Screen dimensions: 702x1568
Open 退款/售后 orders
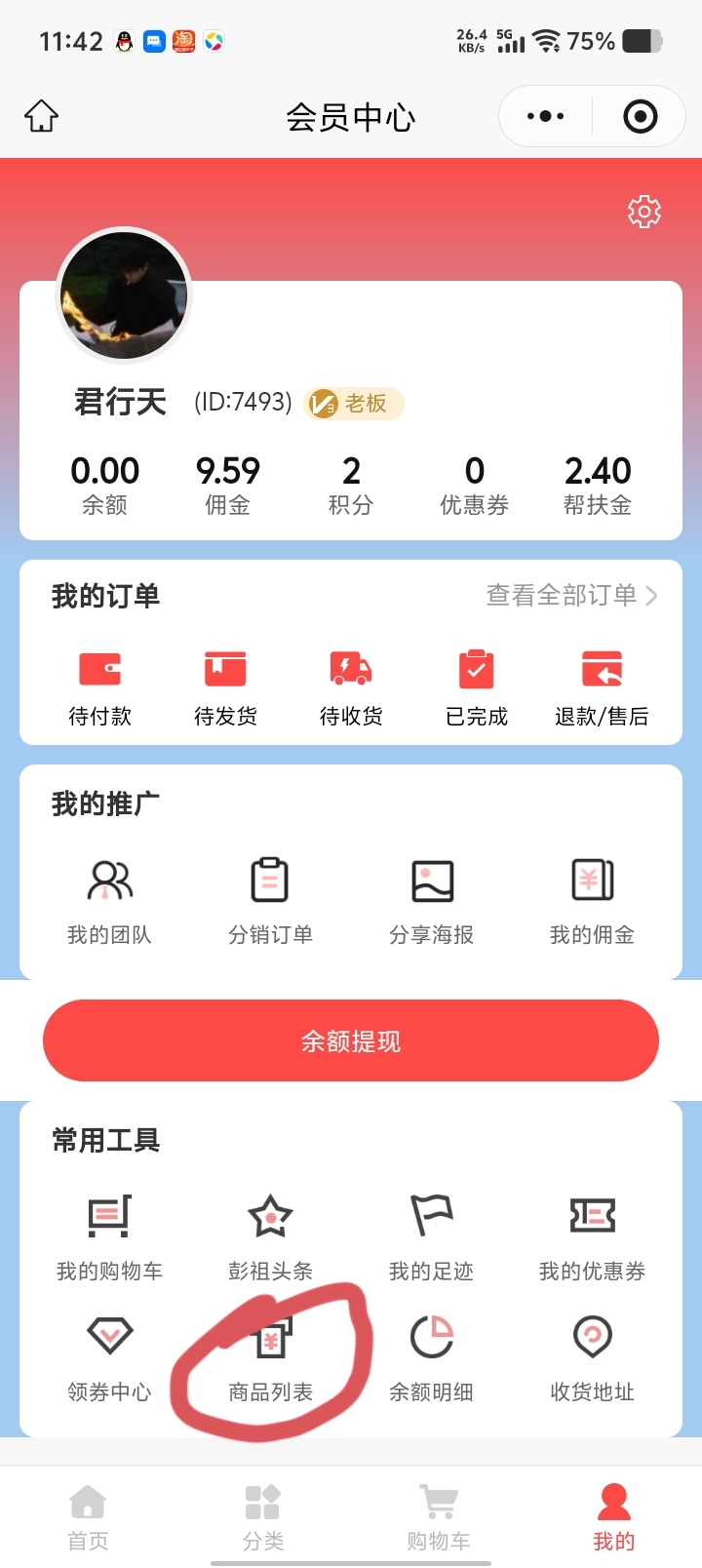602,688
